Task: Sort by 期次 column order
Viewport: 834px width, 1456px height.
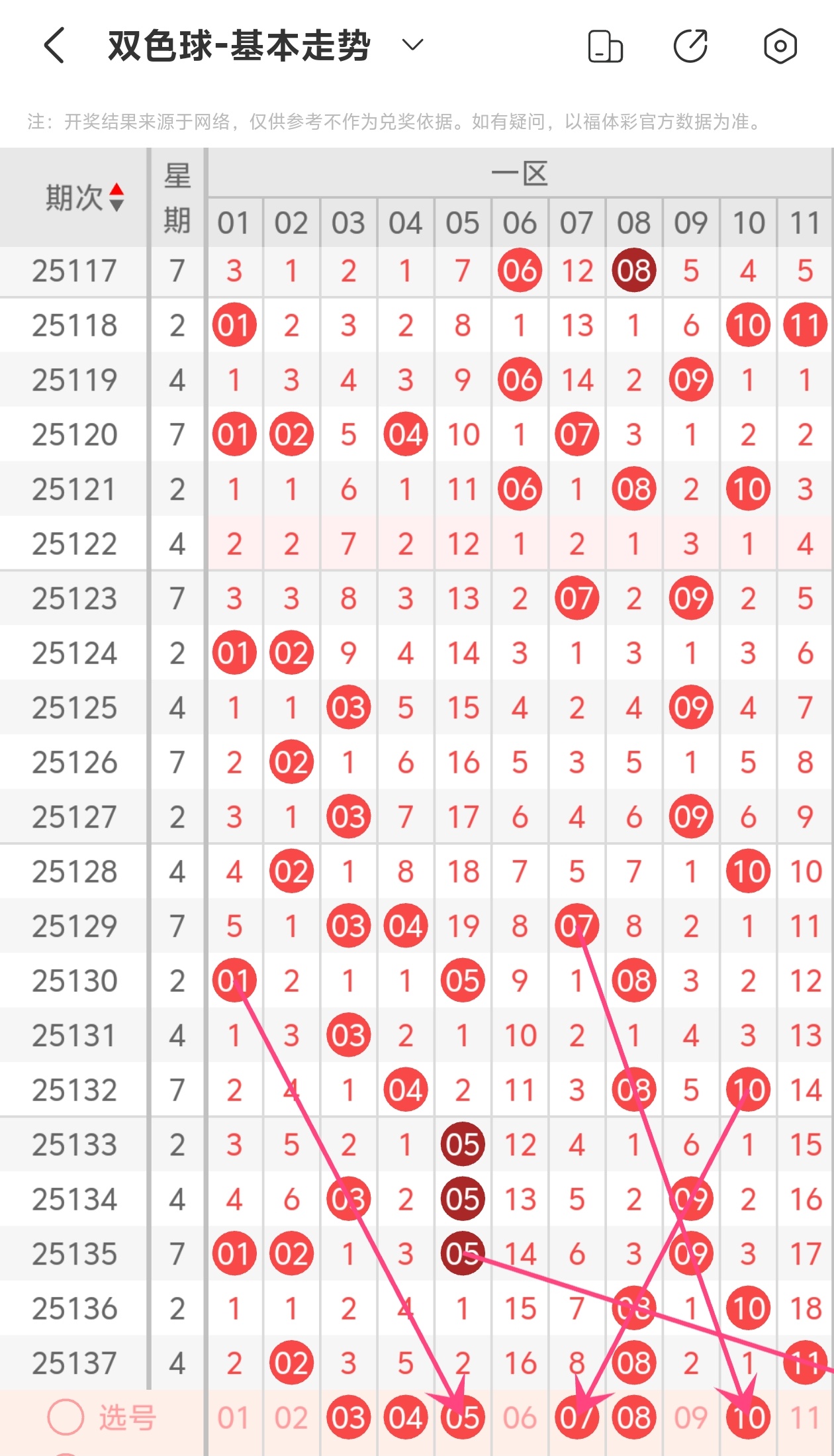Action: (x=116, y=197)
